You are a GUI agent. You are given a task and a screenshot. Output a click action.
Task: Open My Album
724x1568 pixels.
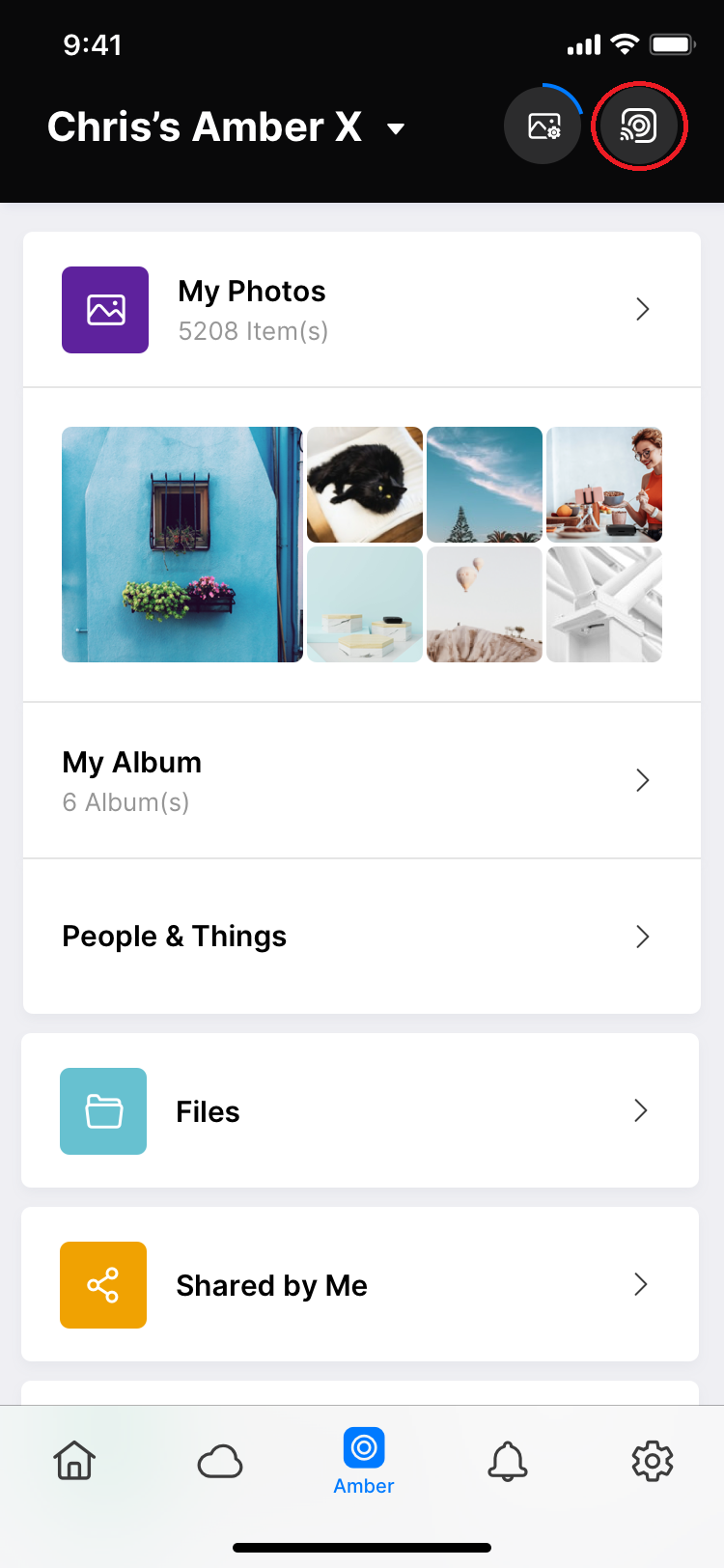pos(362,780)
